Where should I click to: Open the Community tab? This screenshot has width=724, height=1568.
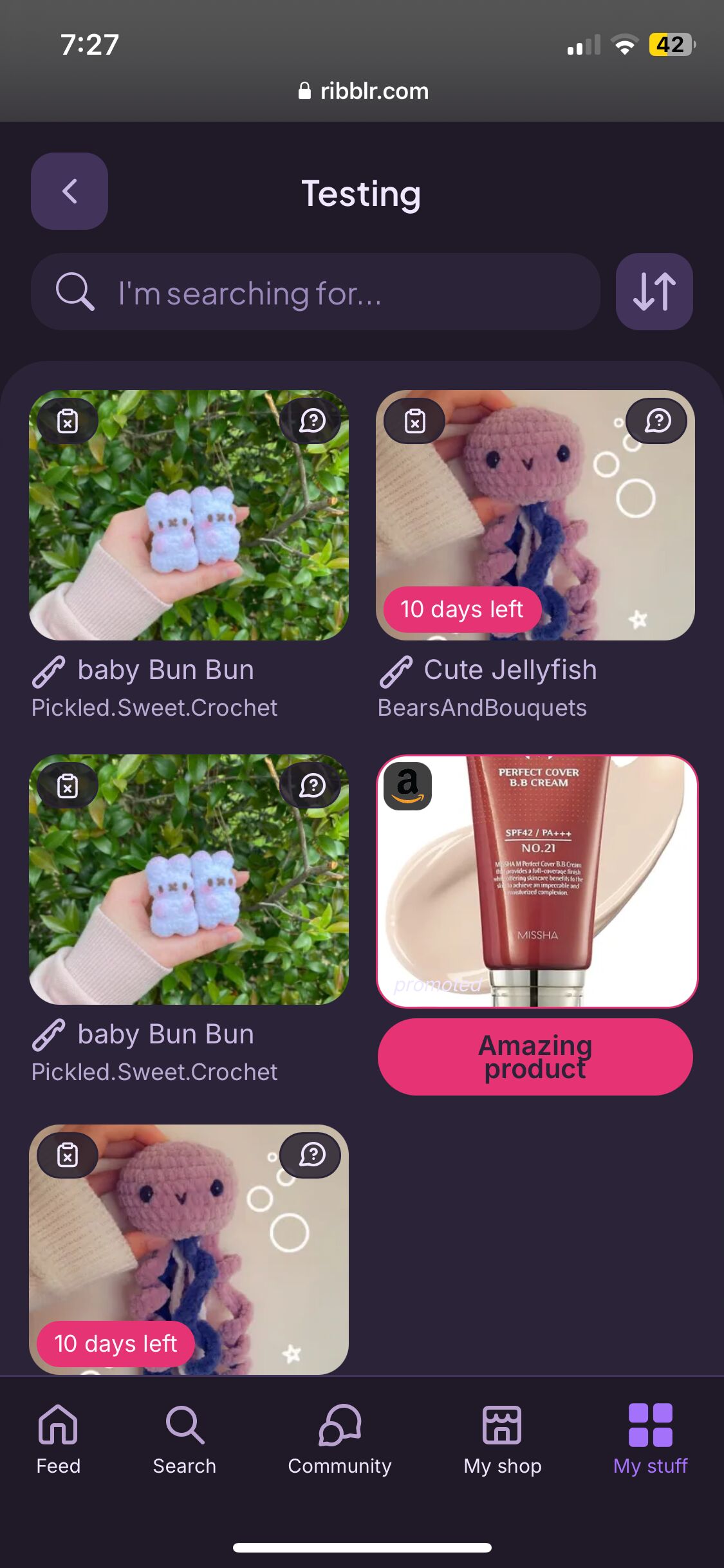pos(340,1439)
